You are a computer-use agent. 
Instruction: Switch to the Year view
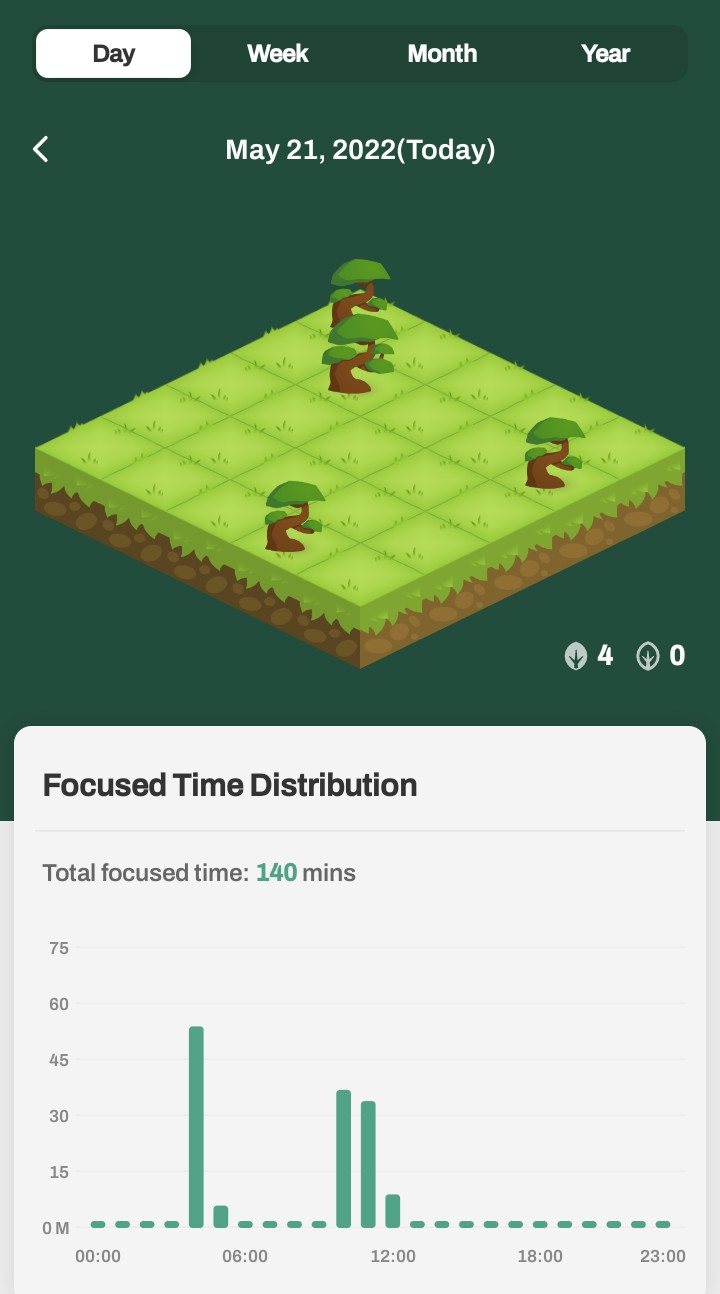(606, 53)
